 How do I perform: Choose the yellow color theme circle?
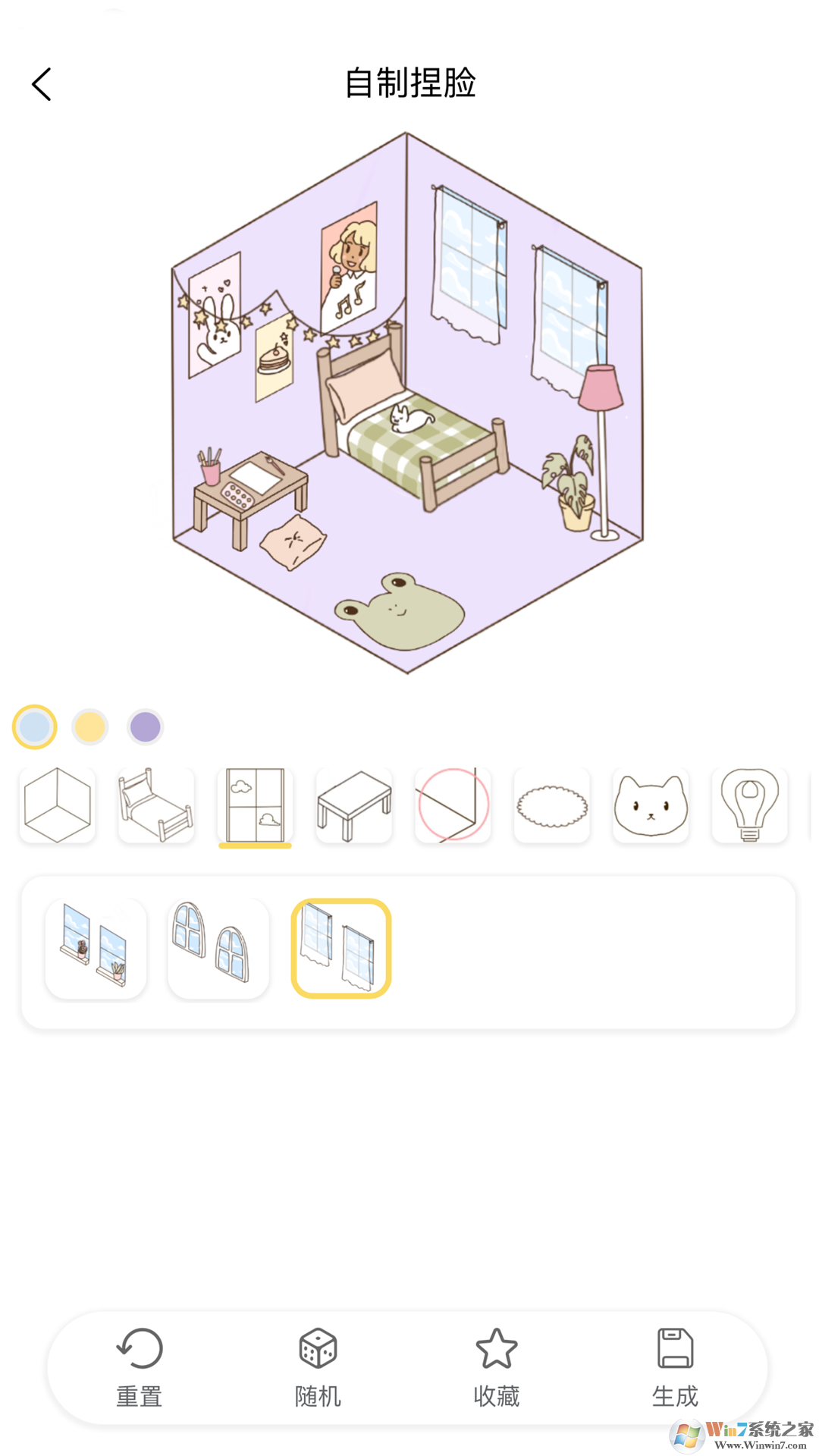[x=90, y=726]
